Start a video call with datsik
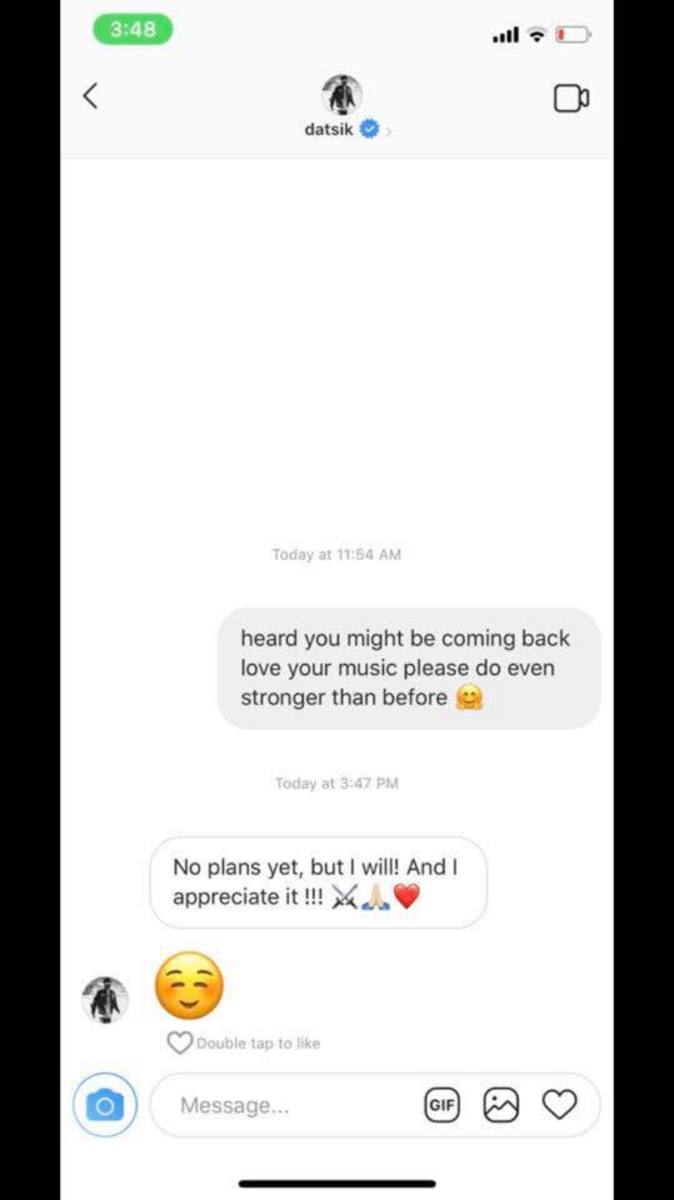674x1200 pixels. [570, 97]
